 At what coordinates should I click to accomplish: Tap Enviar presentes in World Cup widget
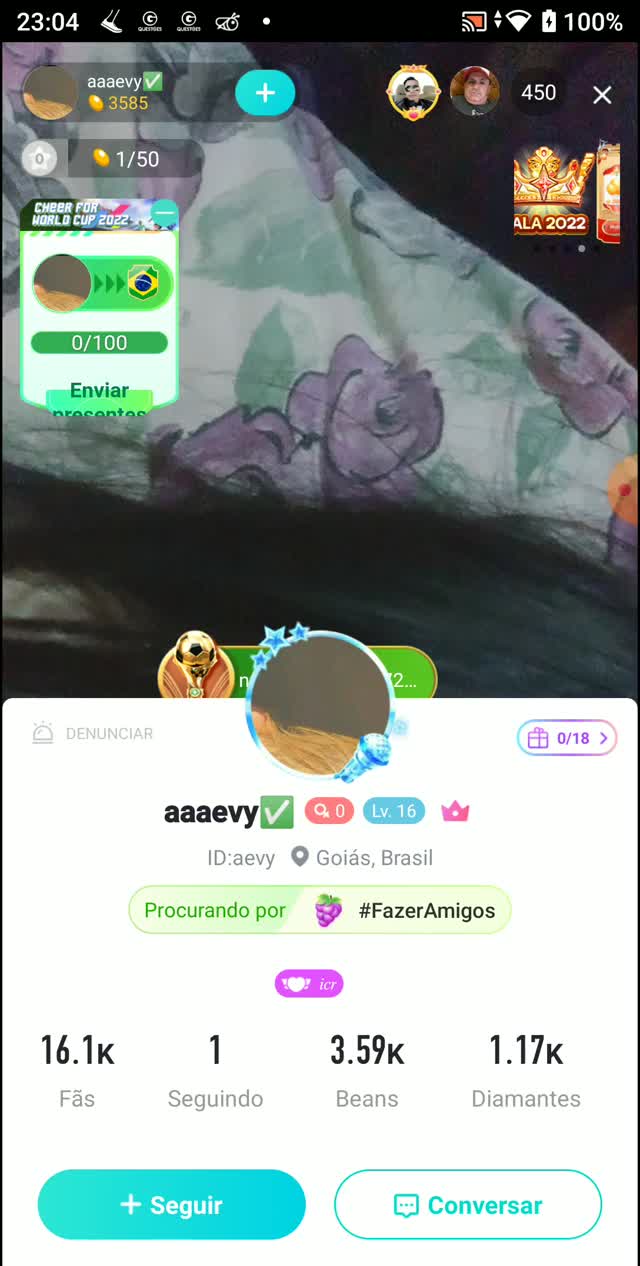point(99,398)
